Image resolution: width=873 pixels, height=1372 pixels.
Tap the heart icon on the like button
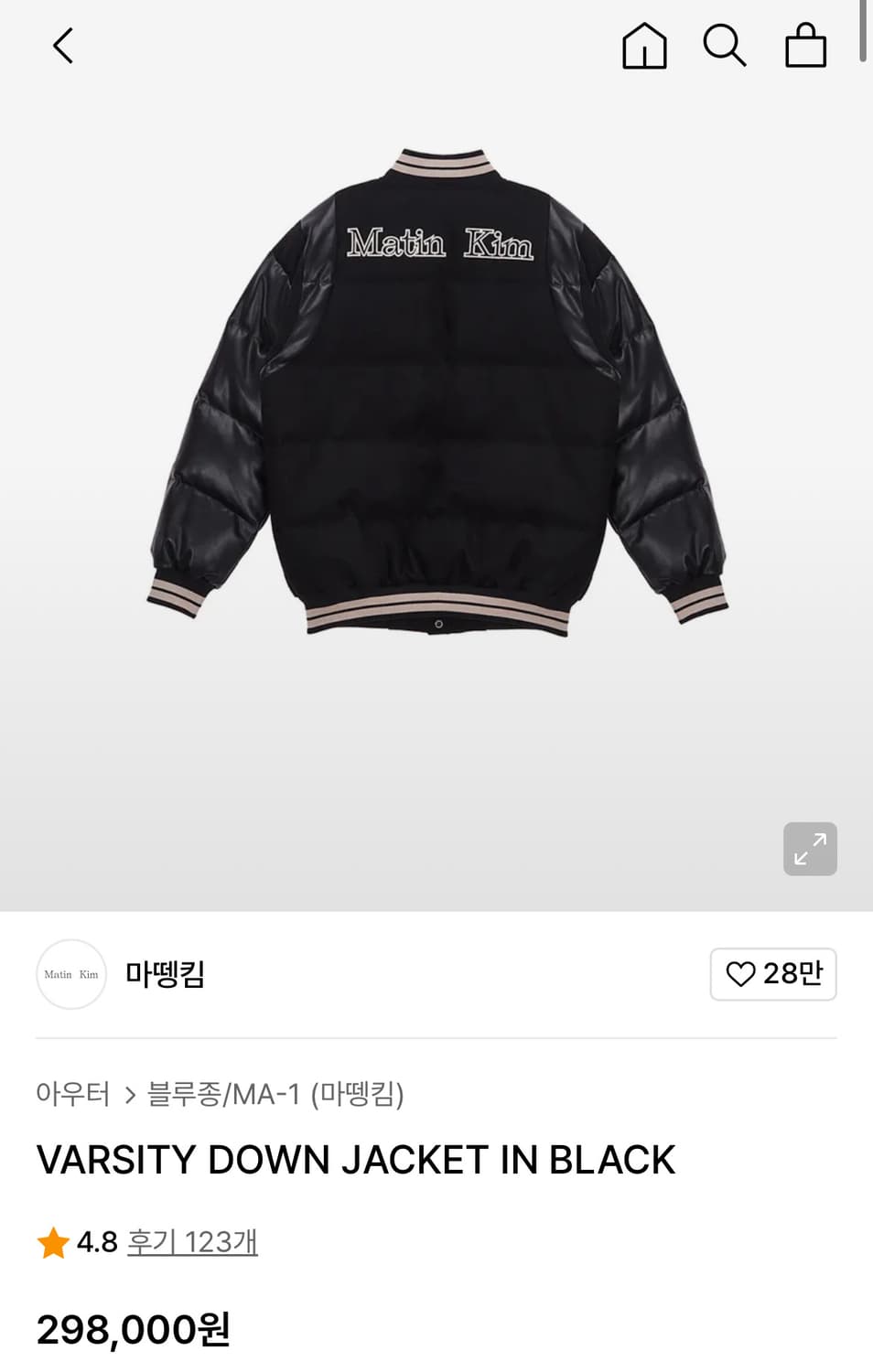pyautogui.click(x=740, y=974)
